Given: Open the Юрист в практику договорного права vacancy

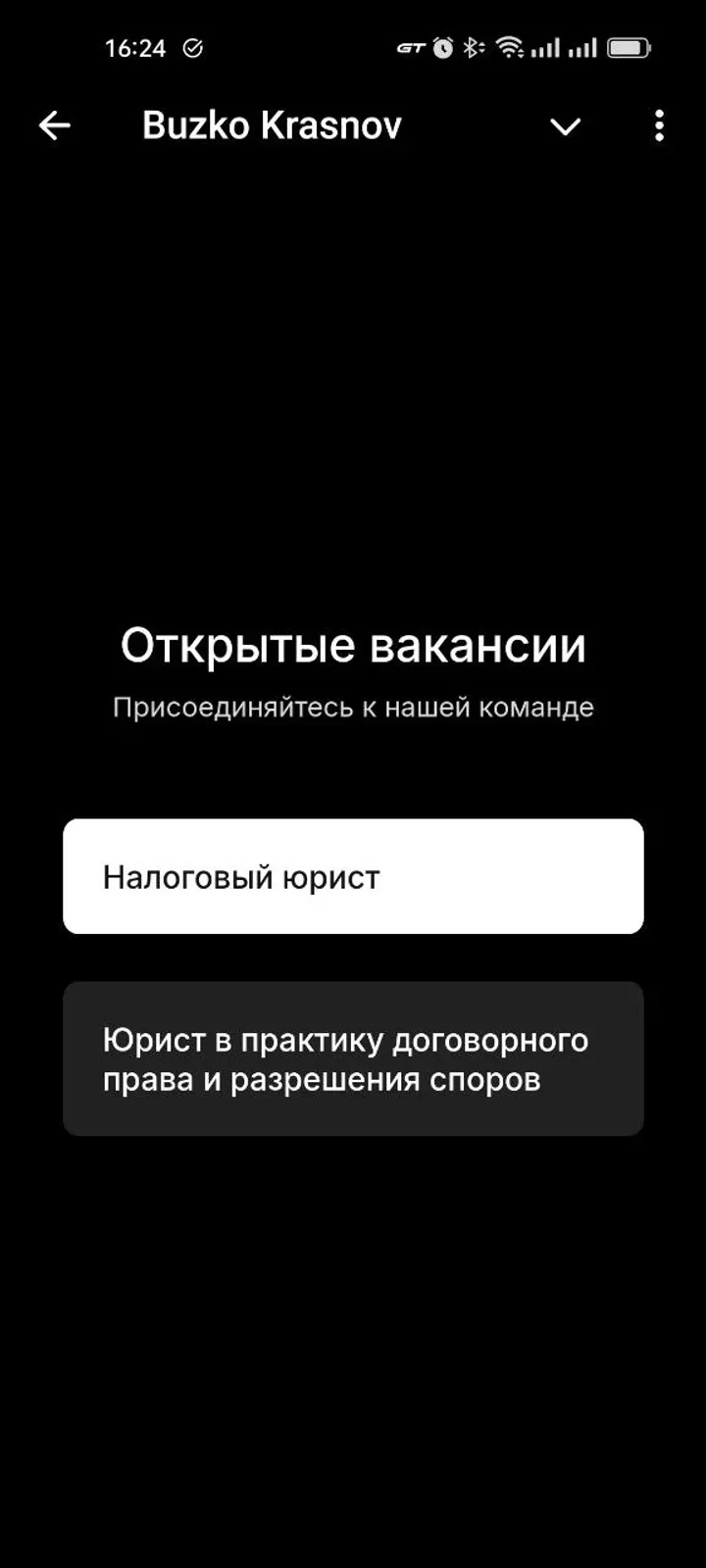Looking at the screenshot, I should point(353,1058).
